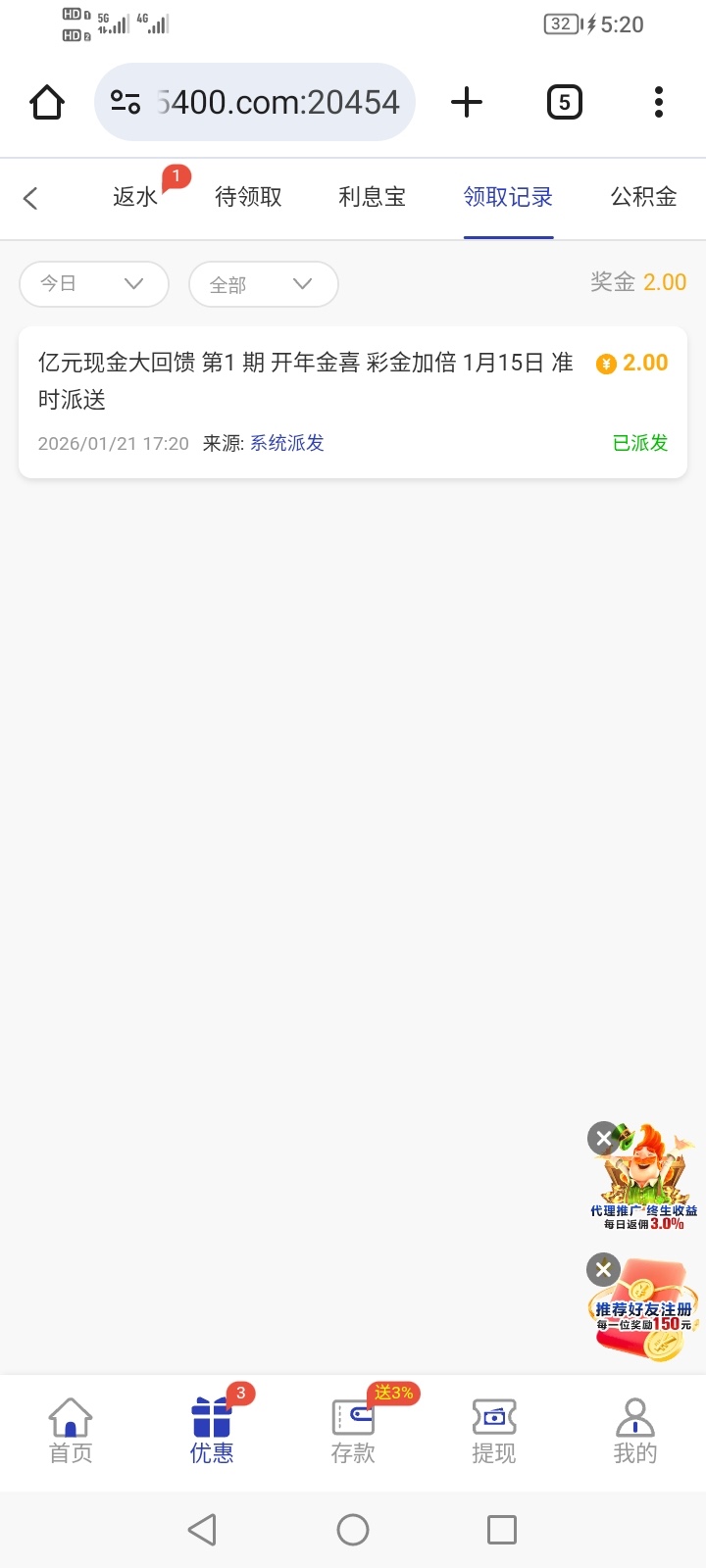Open the 存款 deposit tab

click(353, 1431)
